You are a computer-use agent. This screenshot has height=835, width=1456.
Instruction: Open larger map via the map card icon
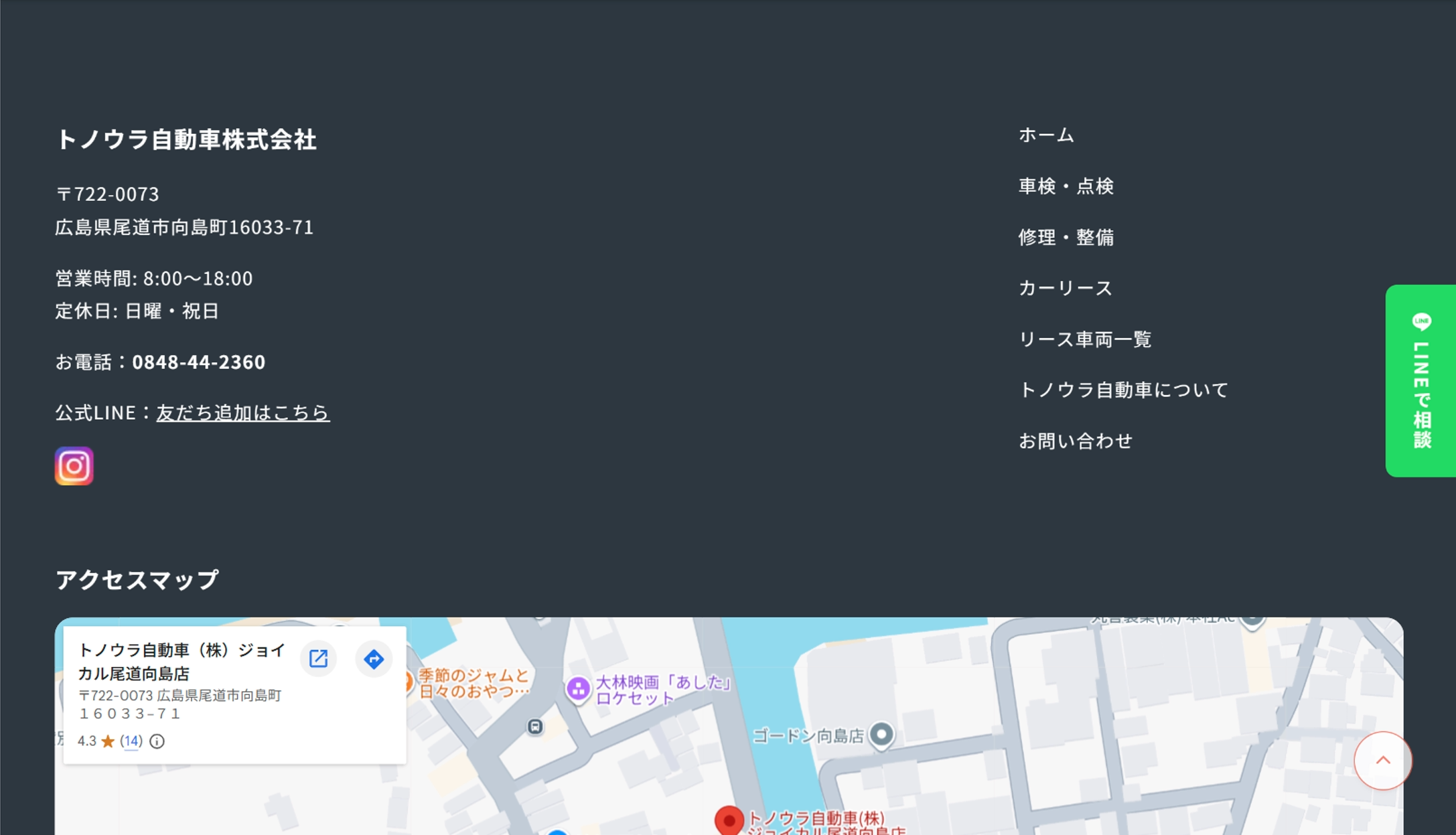click(x=318, y=659)
